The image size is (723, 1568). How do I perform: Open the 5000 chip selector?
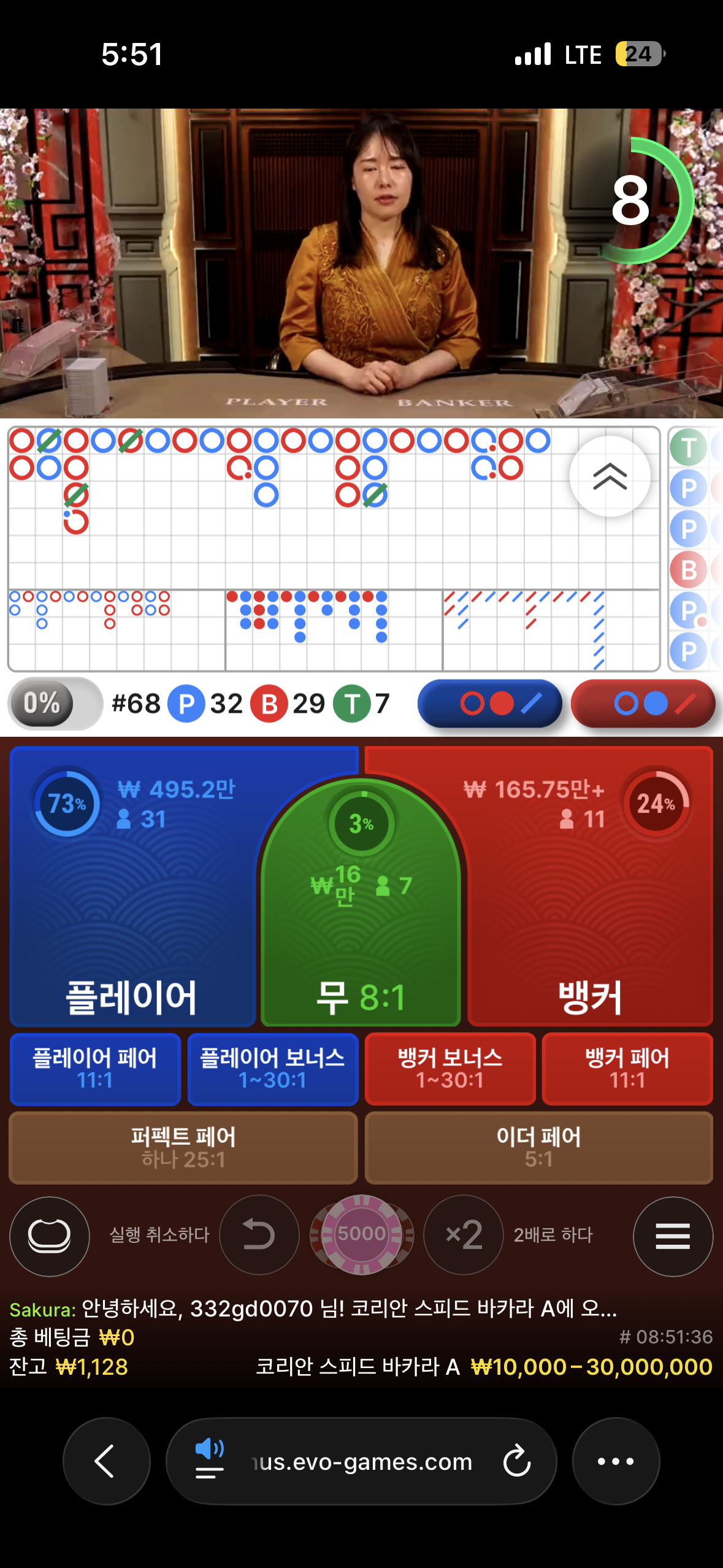[x=361, y=1234]
